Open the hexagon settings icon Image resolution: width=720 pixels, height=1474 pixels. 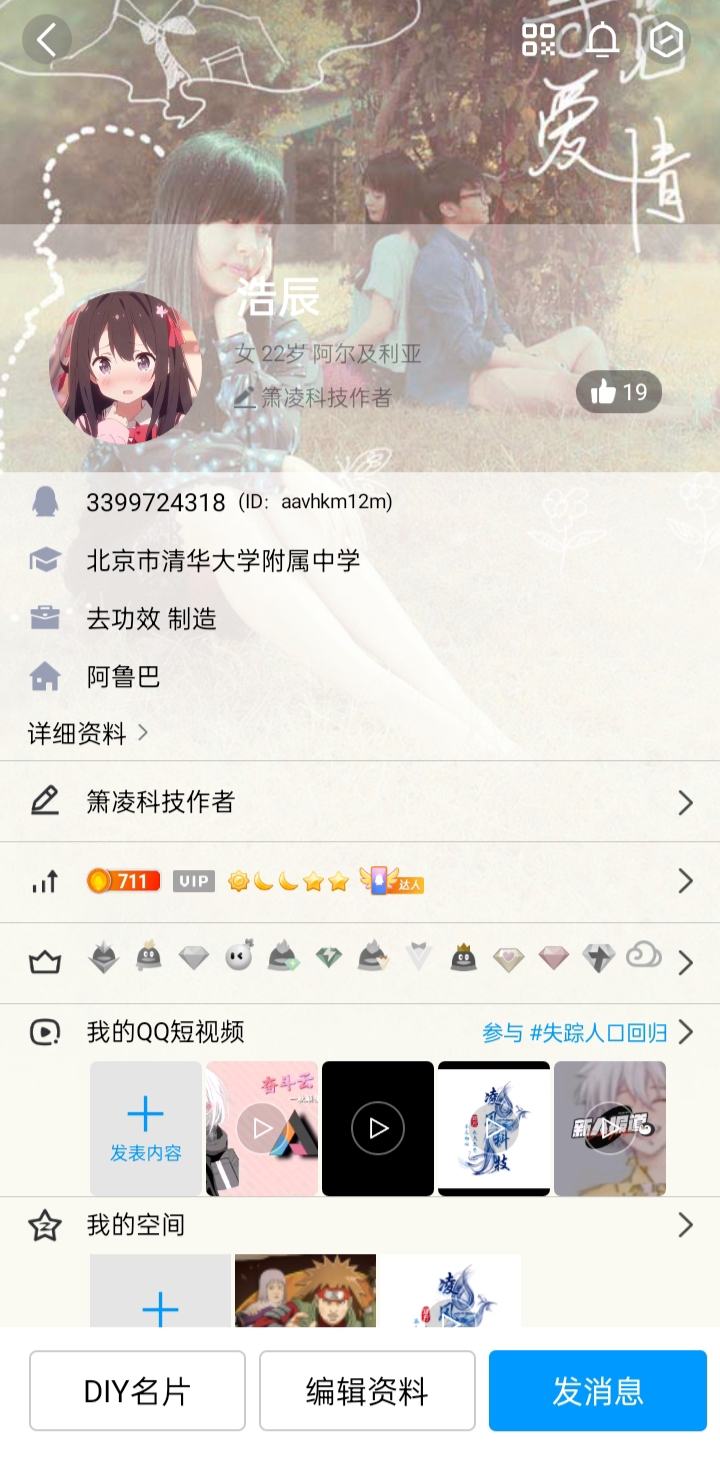click(666, 40)
